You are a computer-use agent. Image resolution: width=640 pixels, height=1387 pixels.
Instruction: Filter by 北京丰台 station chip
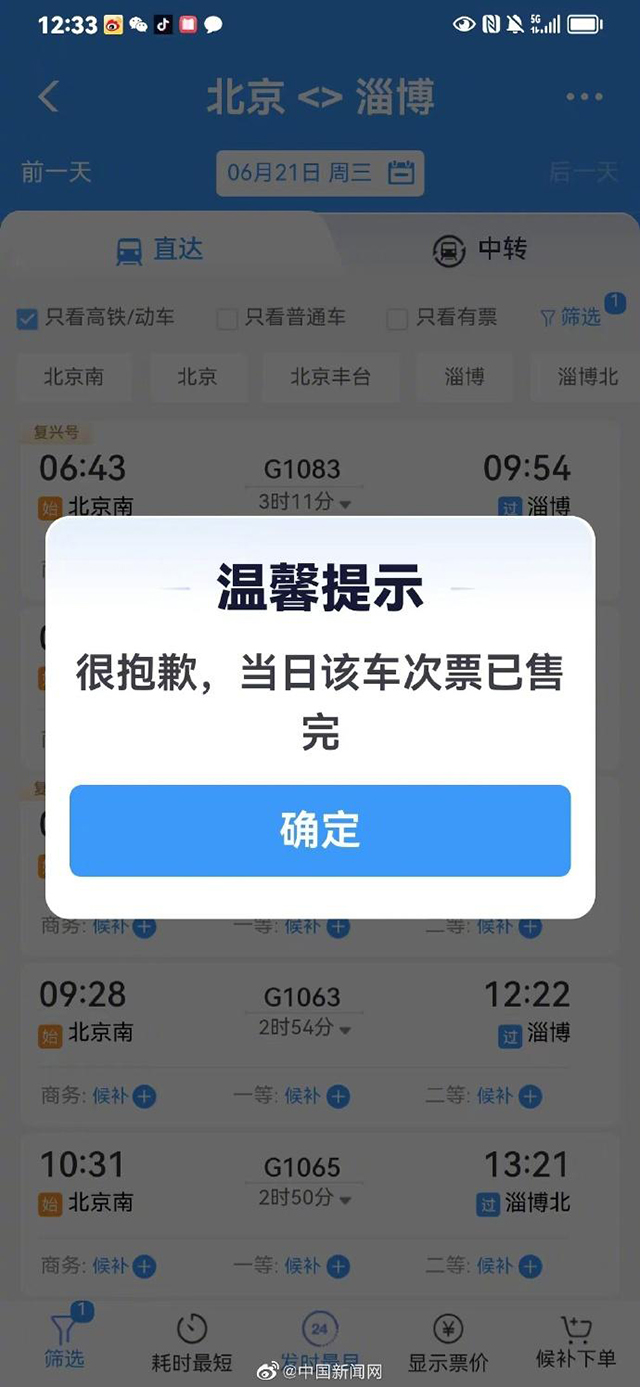coord(331,377)
